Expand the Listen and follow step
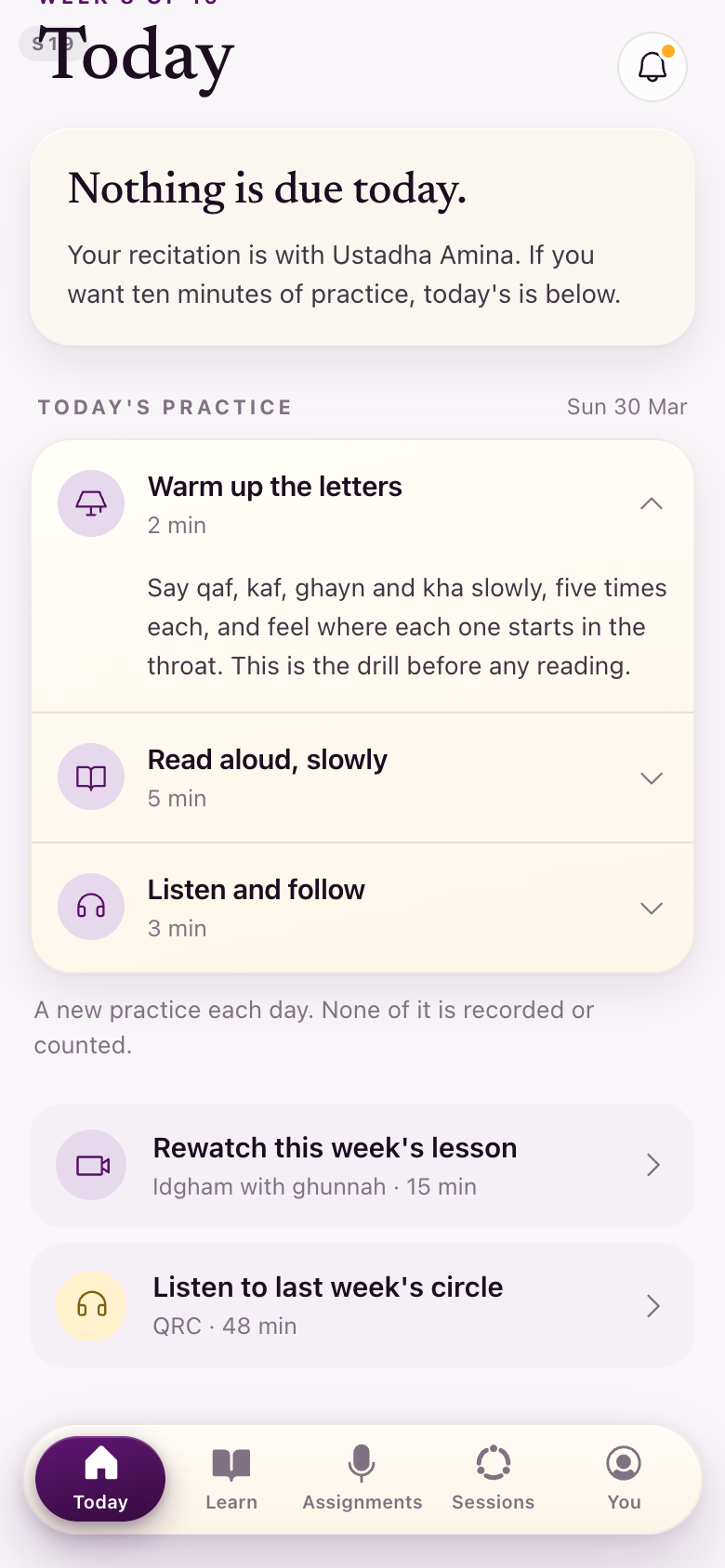The height and width of the screenshot is (1568, 725). [x=362, y=908]
